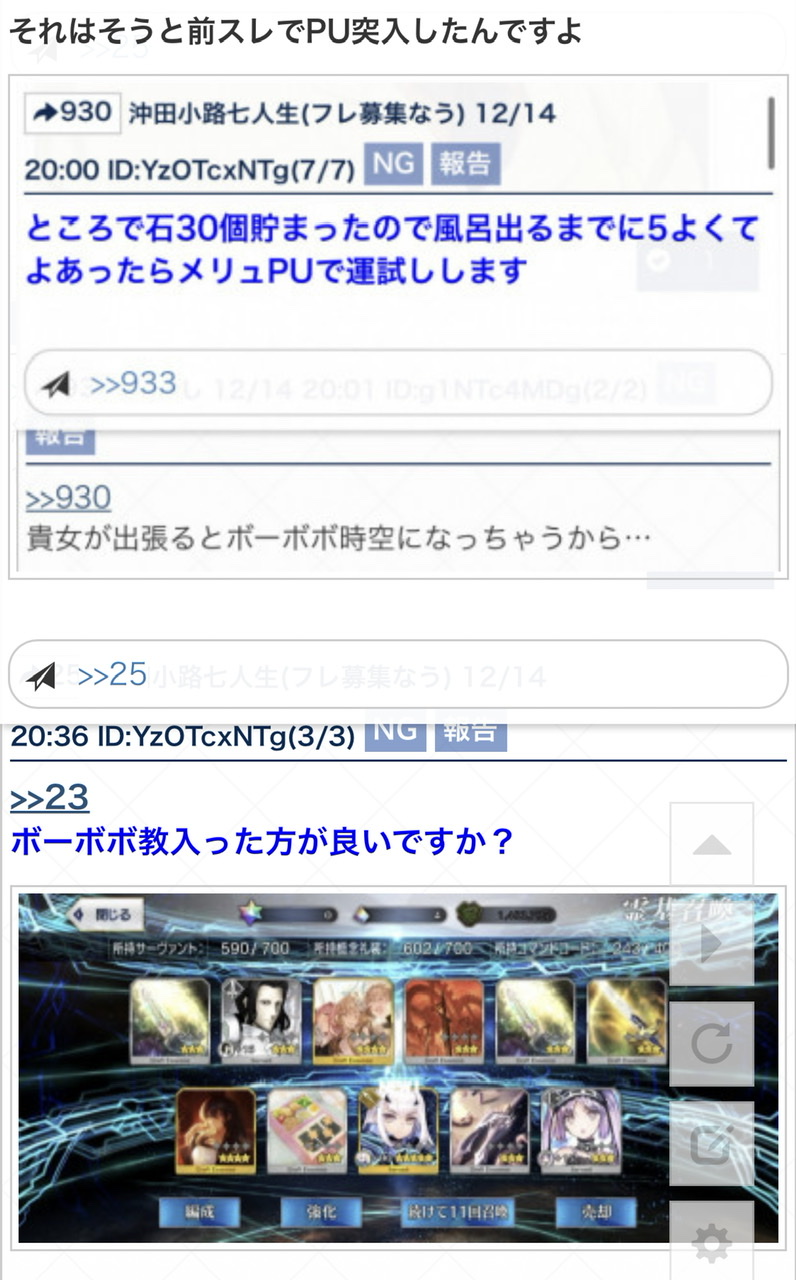Follow the >>930 anchor link
Image resolution: width=796 pixels, height=1280 pixels.
tap(68, 498)
